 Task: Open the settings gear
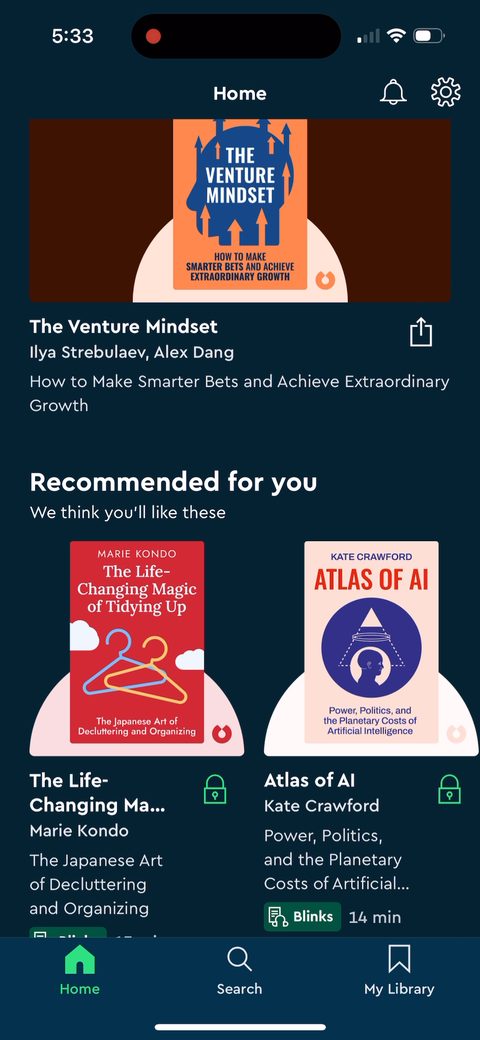[446, 92]
